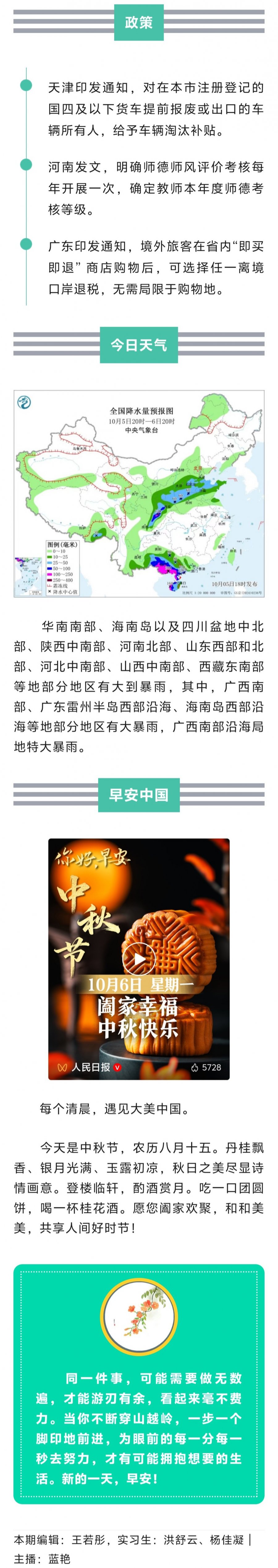The width and height of the screenshot is (278, 1568).
Task: Open the national rainfall forecast map image
Action: click(139, 494)
